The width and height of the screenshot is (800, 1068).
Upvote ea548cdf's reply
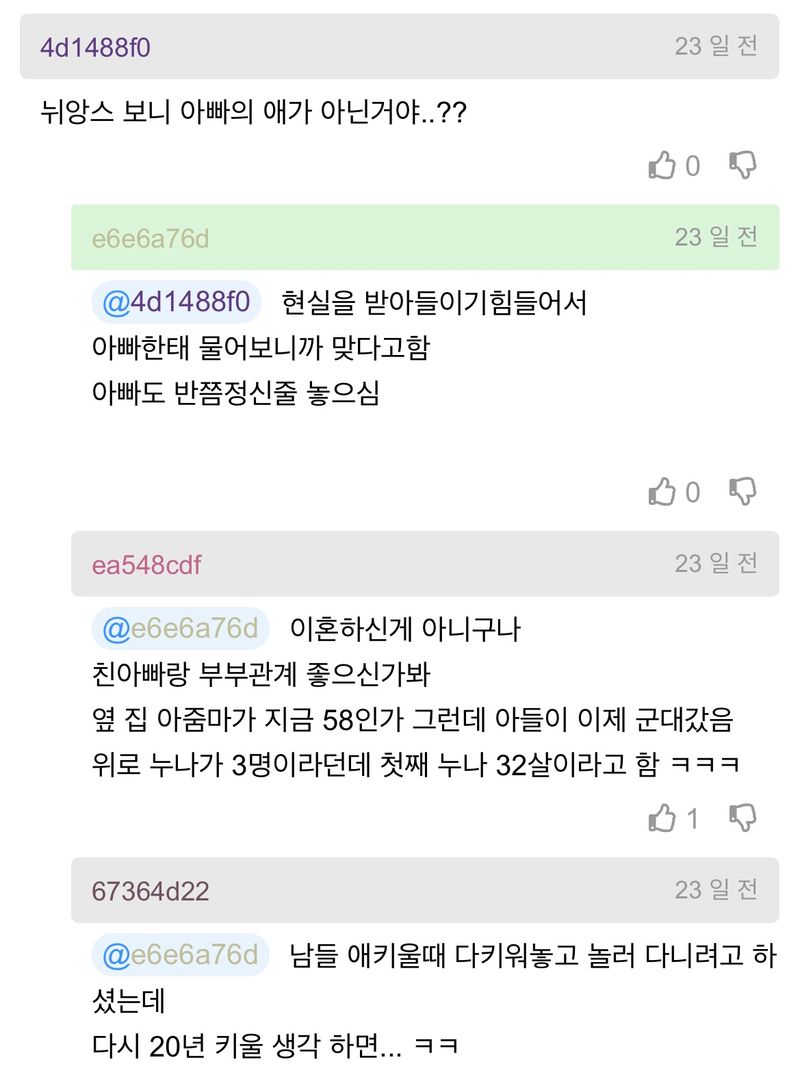click(x=662, y=819)
